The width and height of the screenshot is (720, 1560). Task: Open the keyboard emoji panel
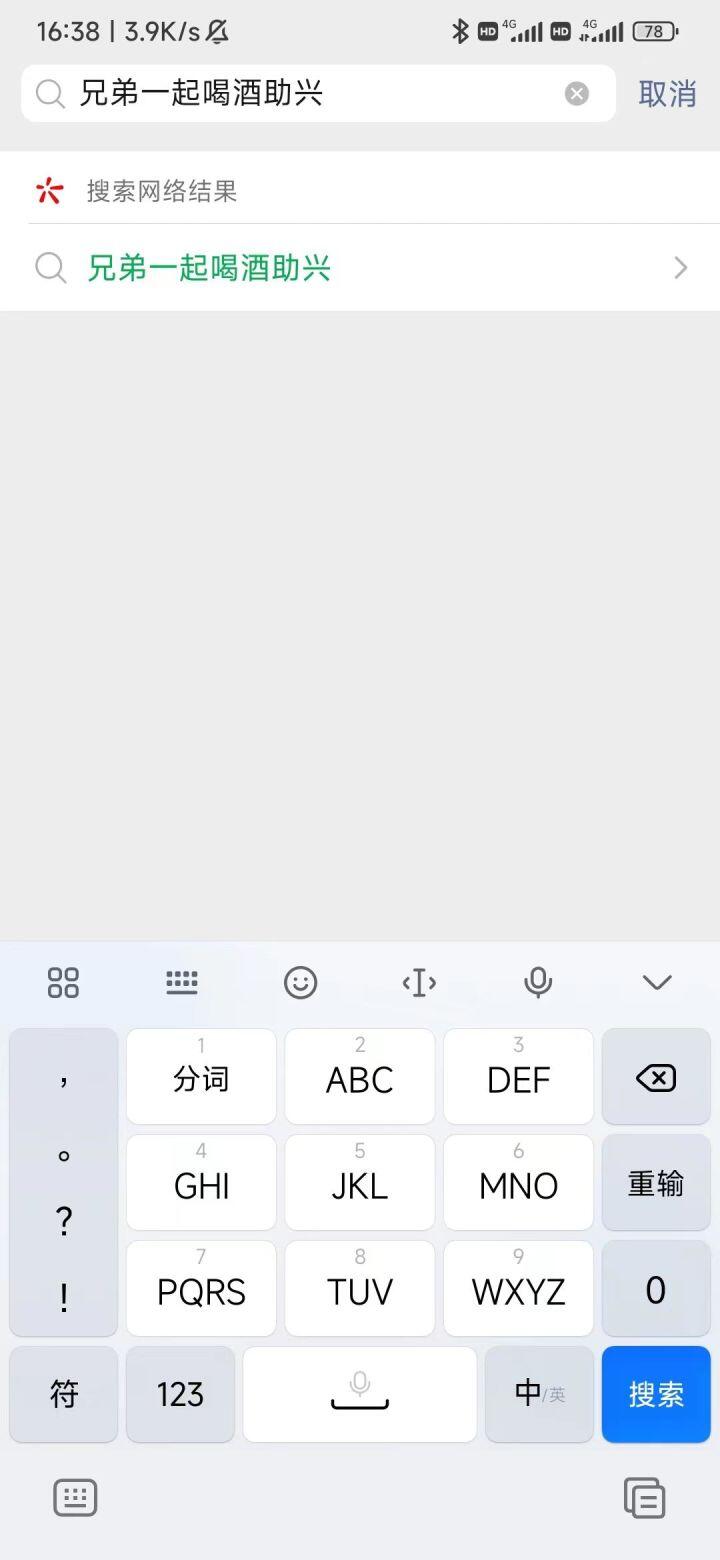tap(300, 982)
